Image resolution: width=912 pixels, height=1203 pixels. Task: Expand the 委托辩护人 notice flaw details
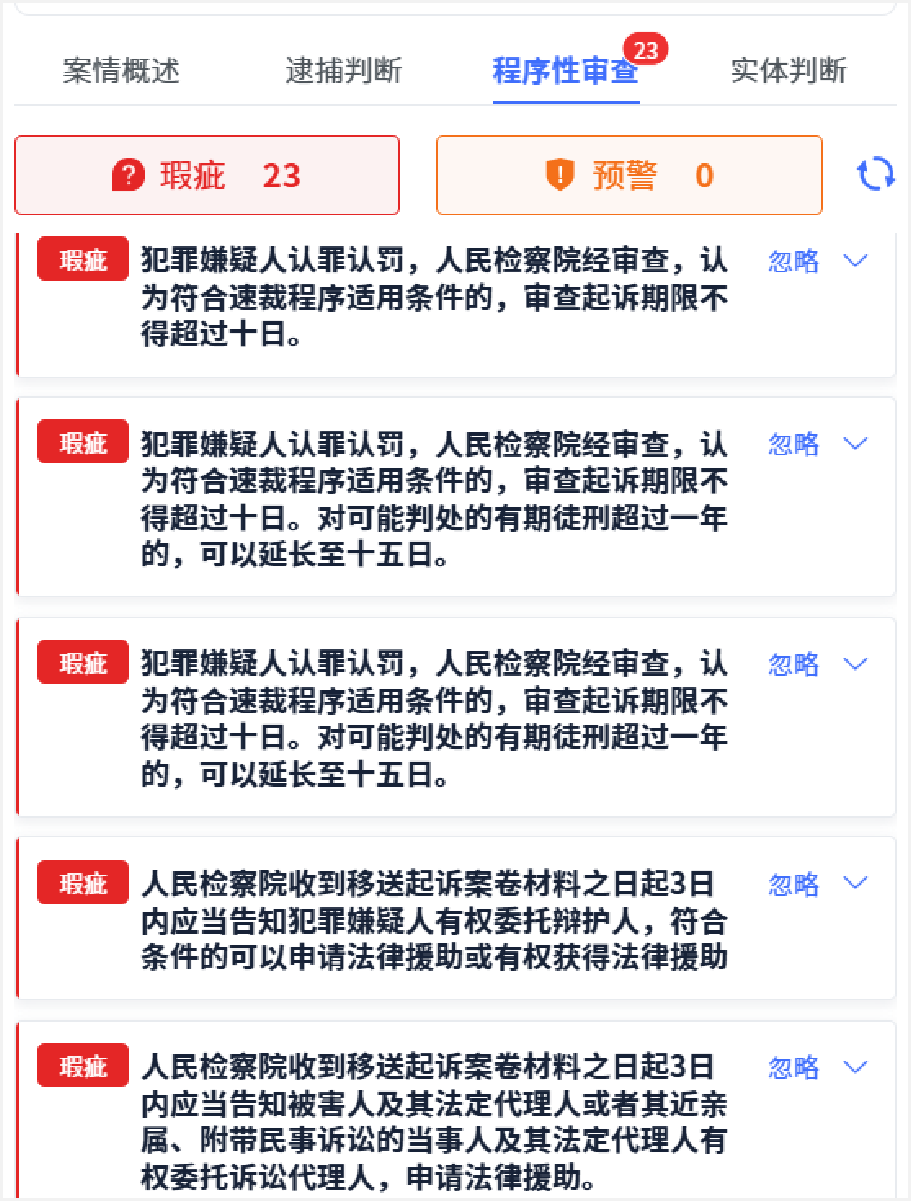click(855, 882)
